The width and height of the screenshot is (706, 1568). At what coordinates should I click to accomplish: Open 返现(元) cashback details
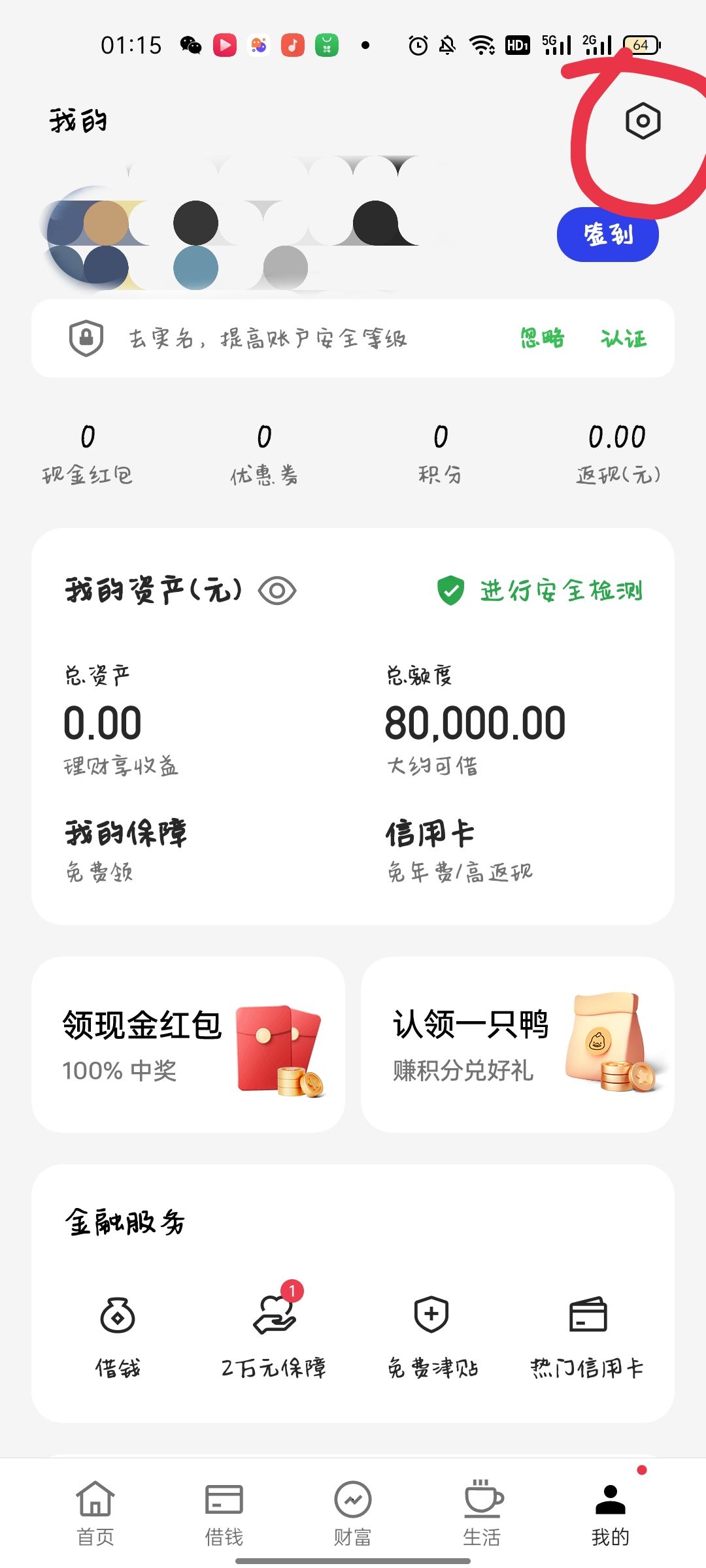(617, 454)
